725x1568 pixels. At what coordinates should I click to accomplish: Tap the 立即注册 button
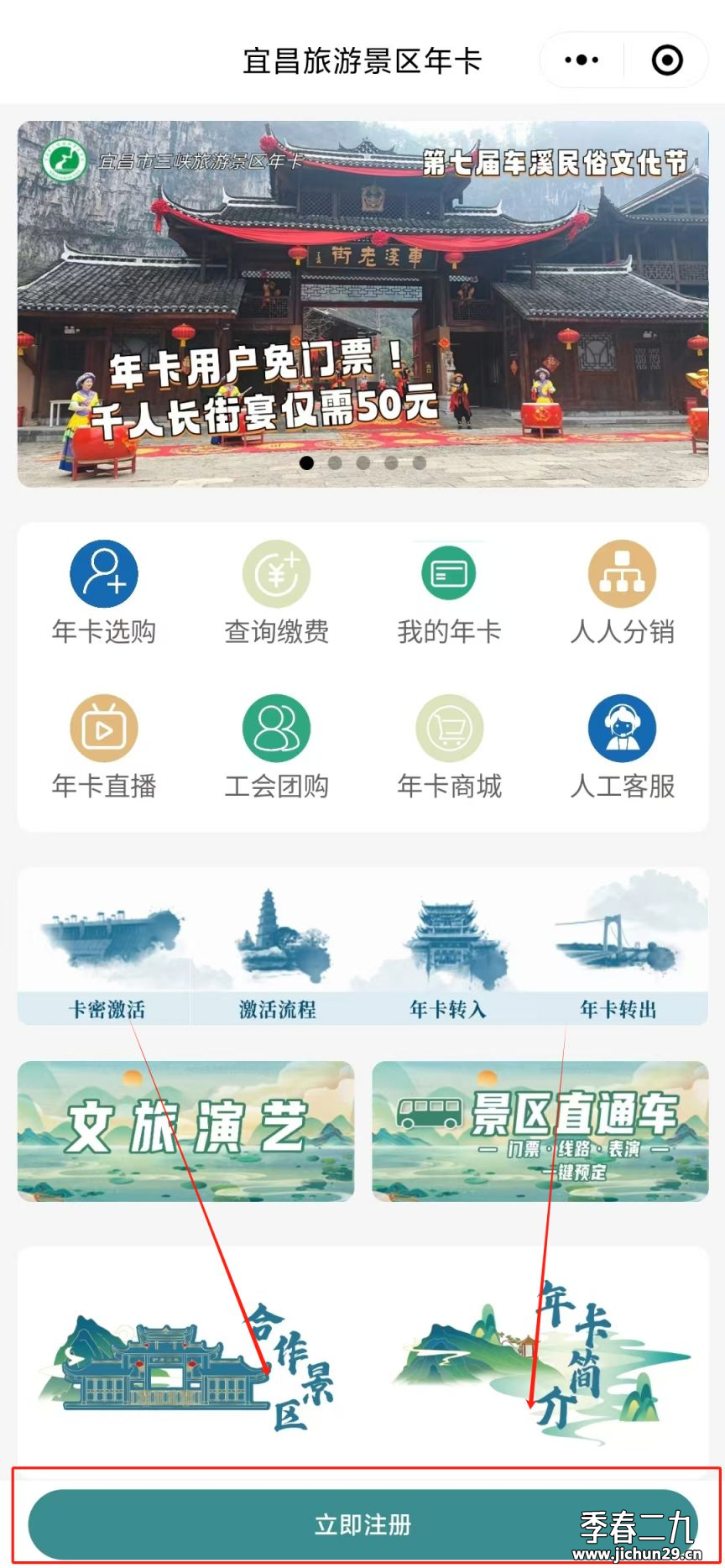pos(363,1524)
